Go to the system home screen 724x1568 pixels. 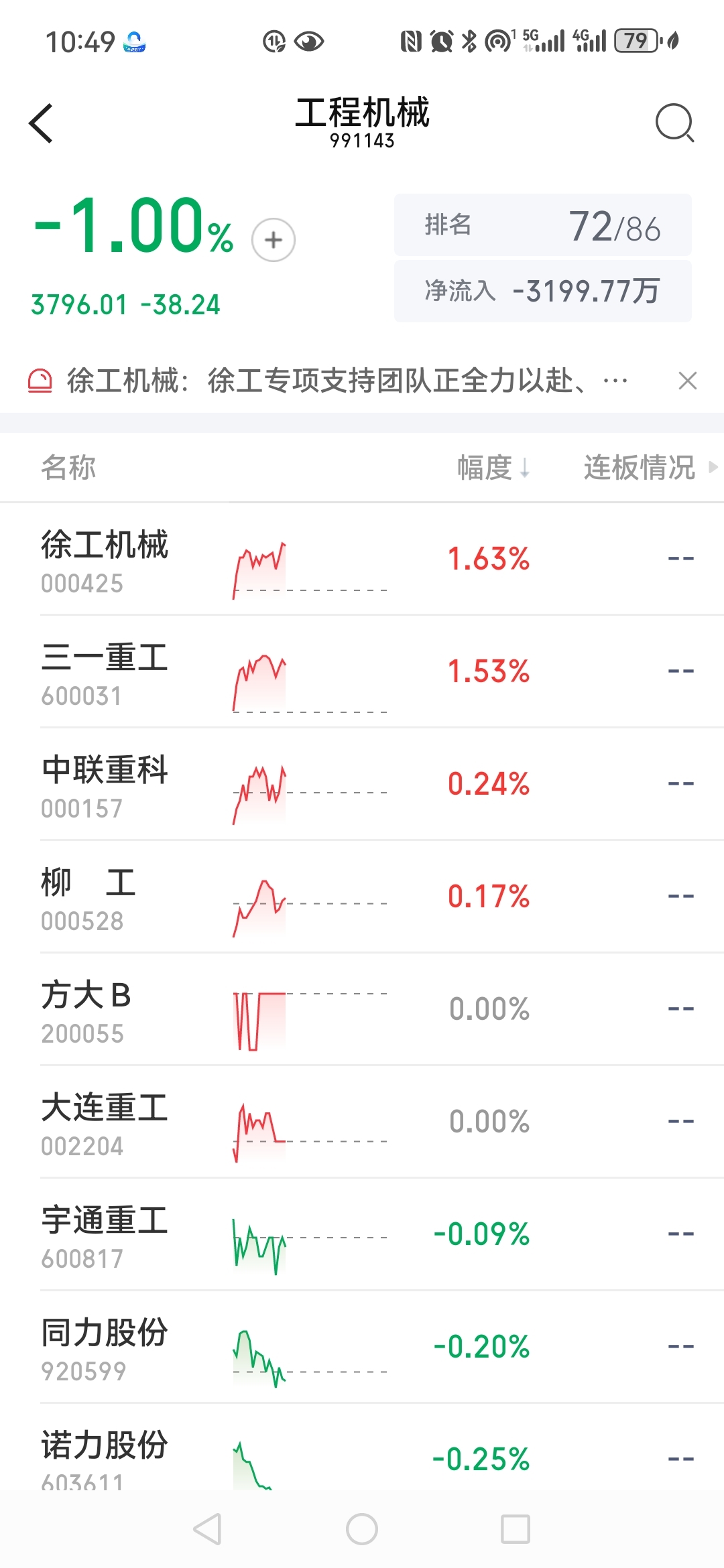pos(362,1530)
